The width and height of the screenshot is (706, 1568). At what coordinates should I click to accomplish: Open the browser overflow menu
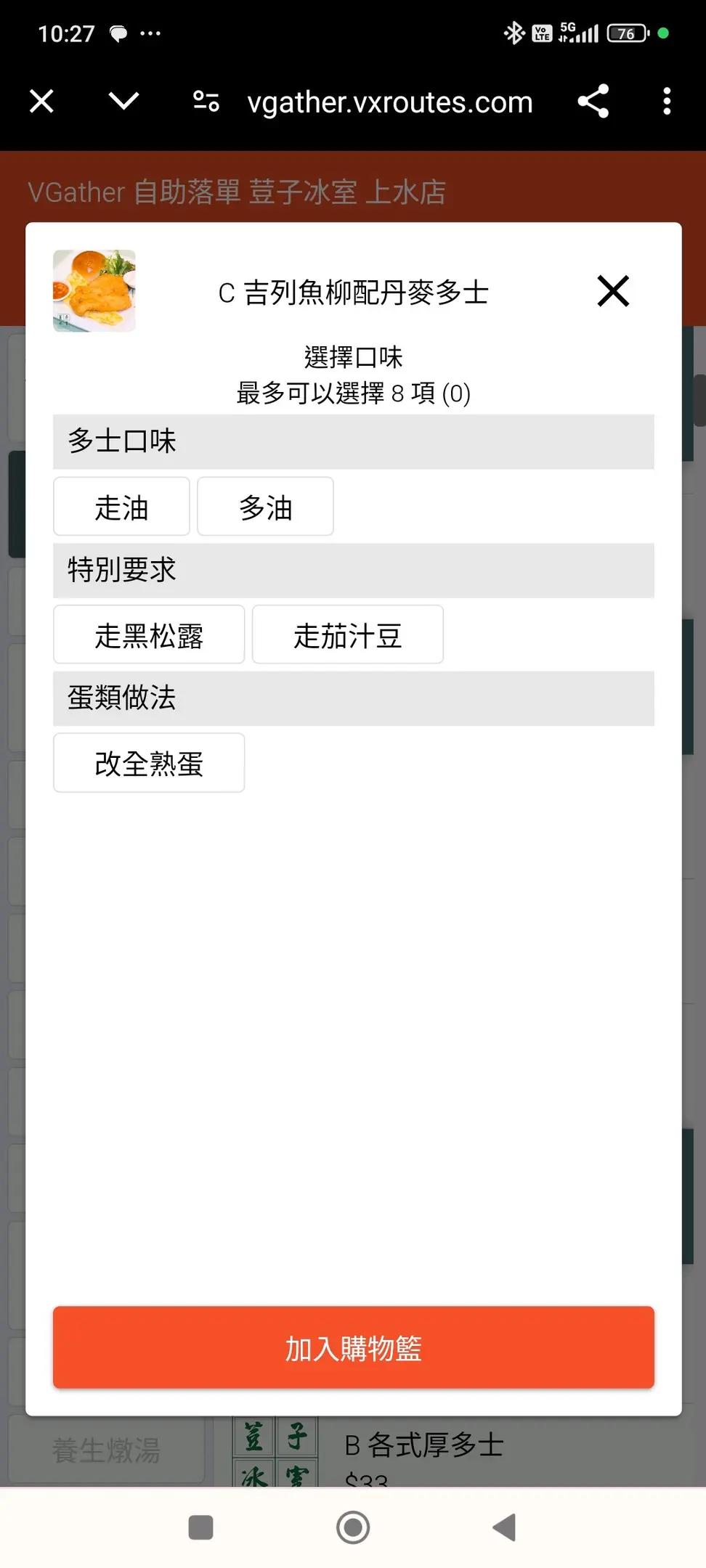pyautogui.click(x=667, y=102)
